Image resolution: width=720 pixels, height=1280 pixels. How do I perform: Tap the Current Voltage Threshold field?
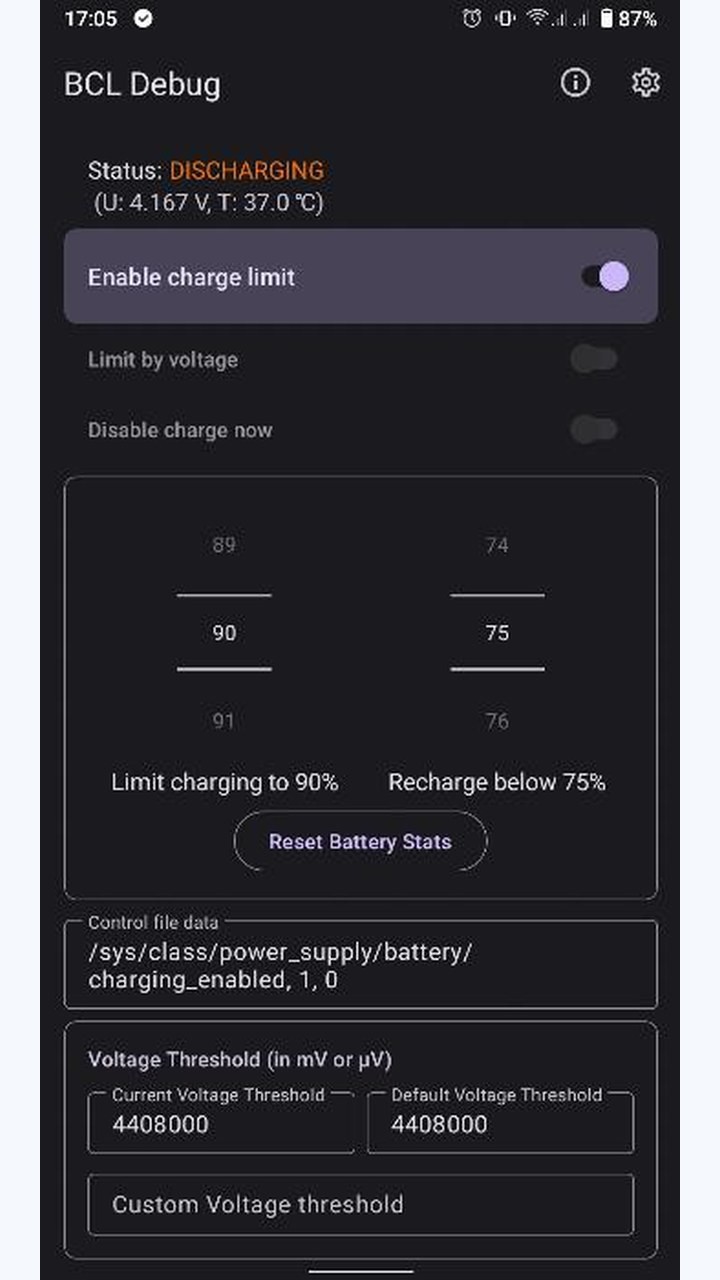point(221,1122)
